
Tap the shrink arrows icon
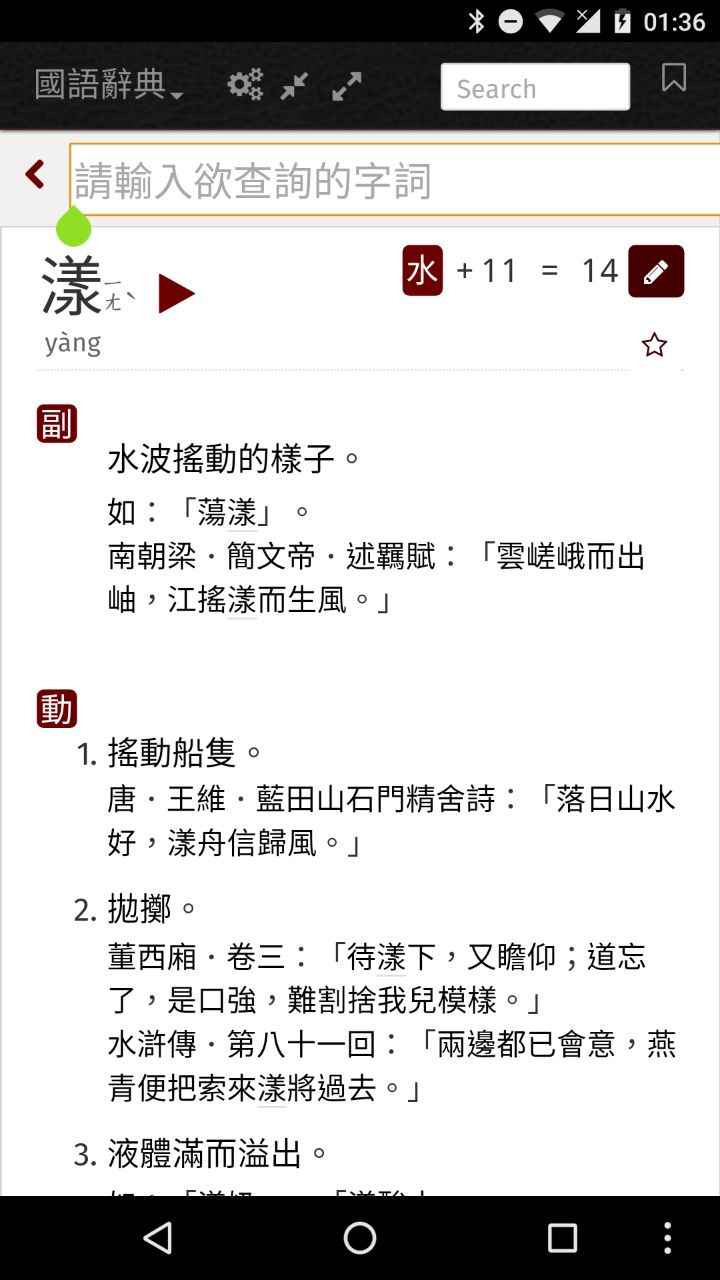294,87
